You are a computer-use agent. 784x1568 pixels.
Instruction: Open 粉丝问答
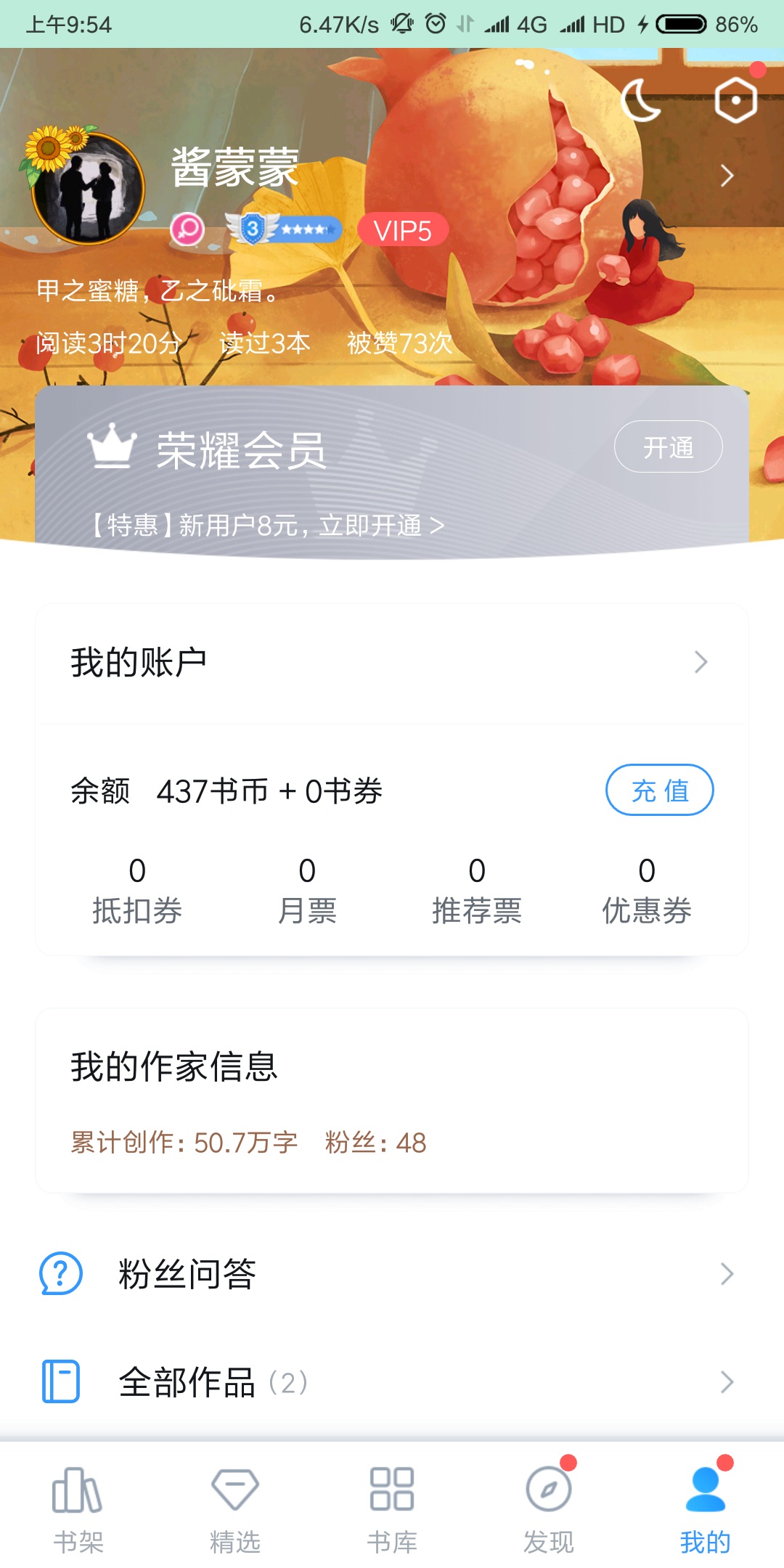click(x=392, y=1274)
